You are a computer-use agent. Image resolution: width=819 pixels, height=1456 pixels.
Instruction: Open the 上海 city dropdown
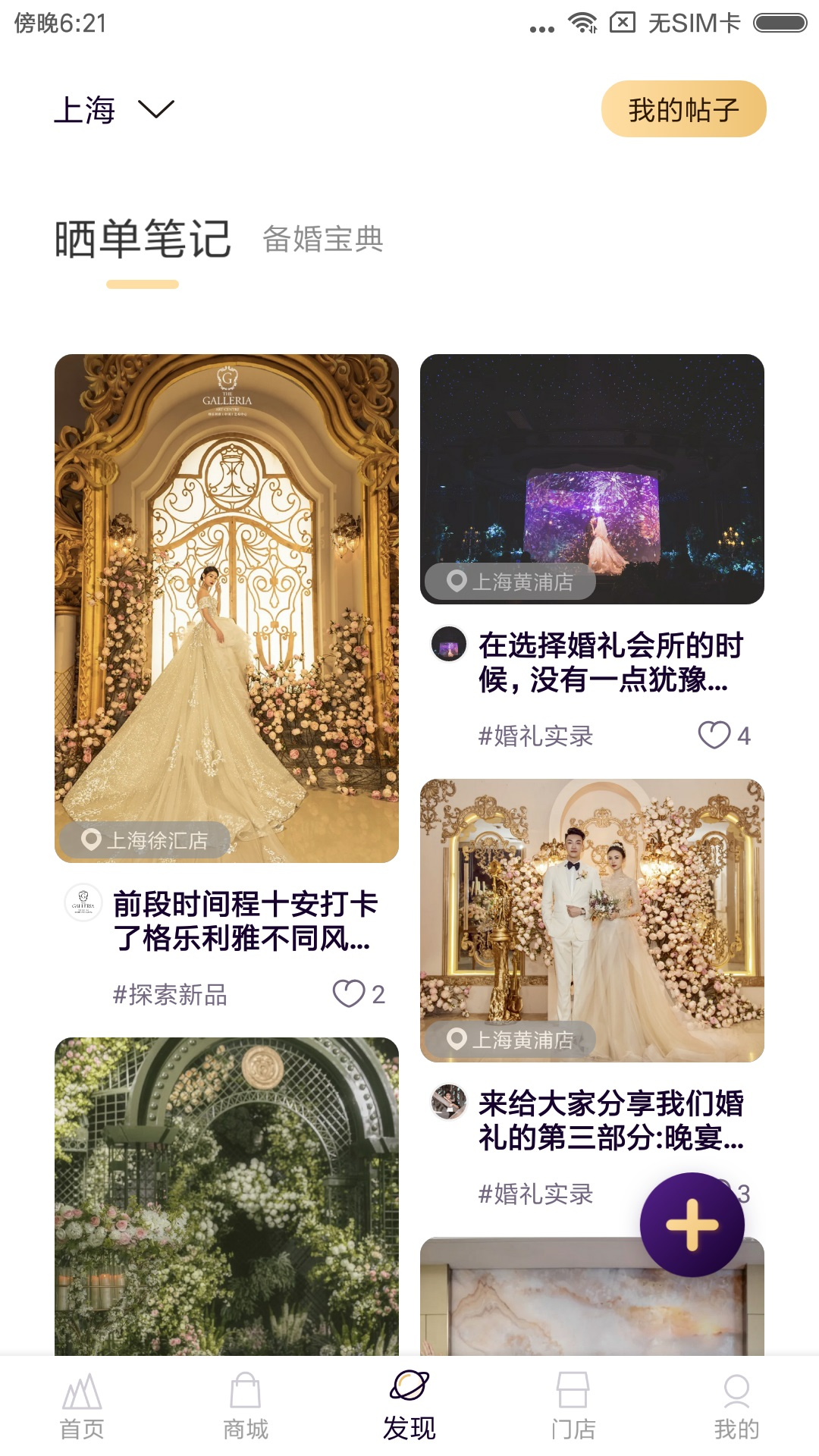pos(114,110)
